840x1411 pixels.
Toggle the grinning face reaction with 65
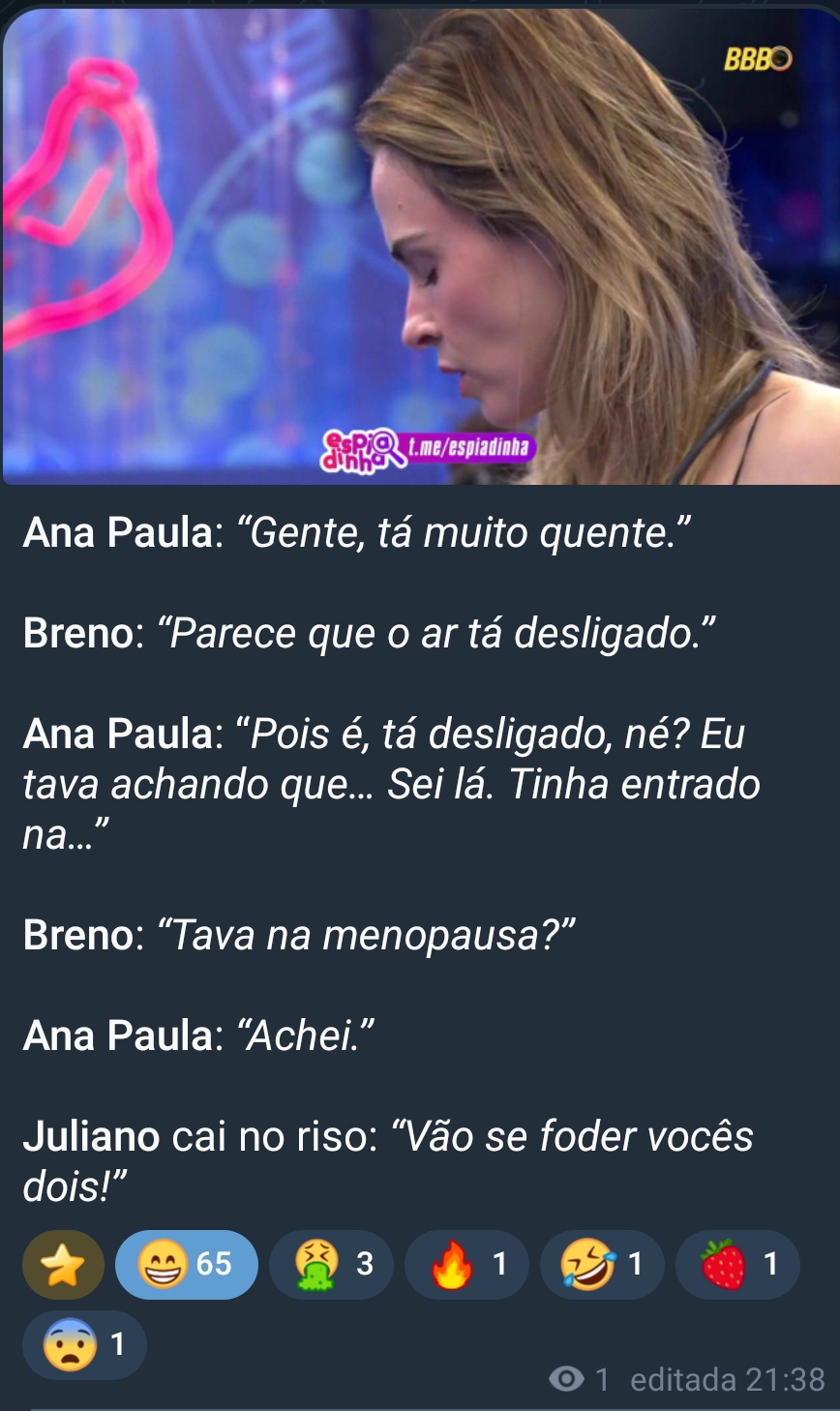pos(186,1265)
